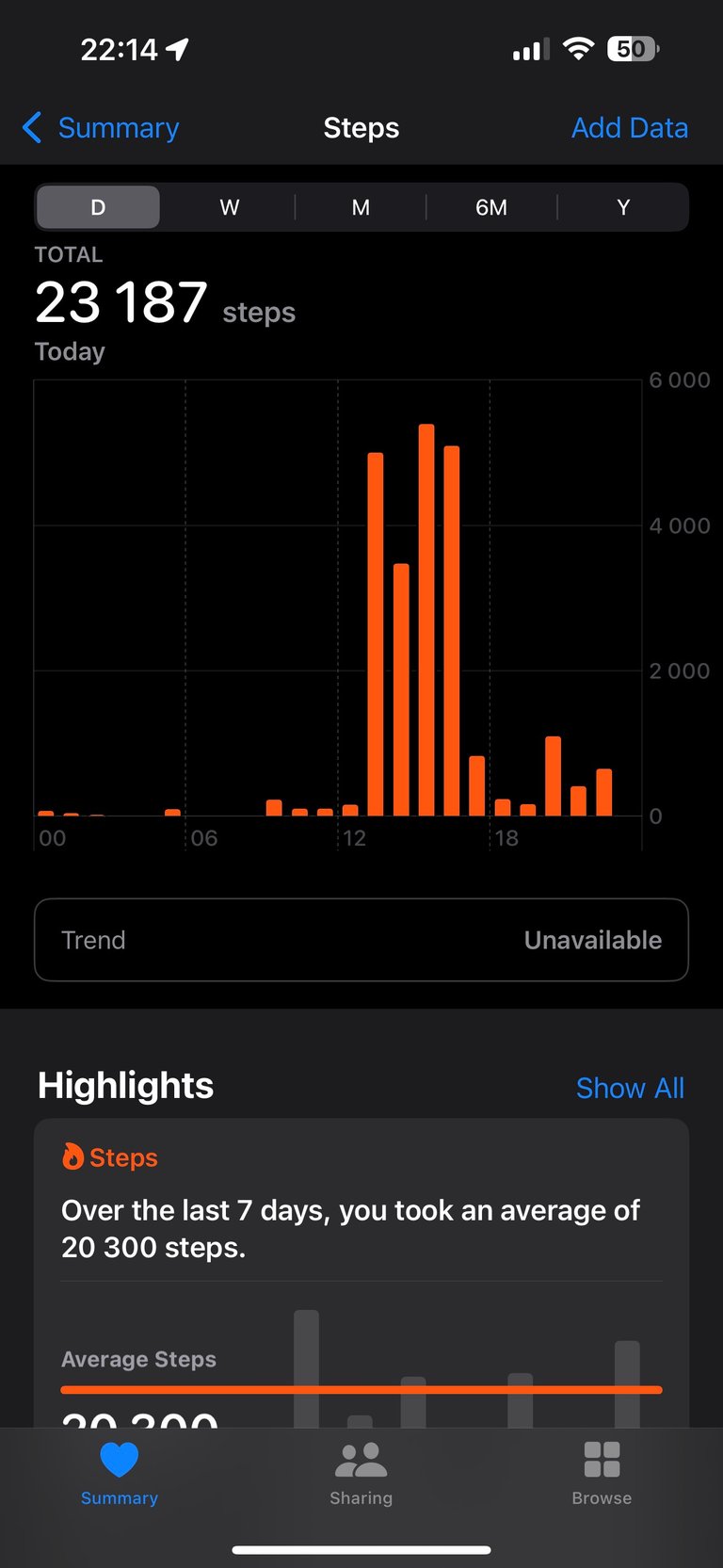This screenshot has width=723, height=1568.
Task: Tap Add Data
Action: pyautogui.click(x=630, y=128)
